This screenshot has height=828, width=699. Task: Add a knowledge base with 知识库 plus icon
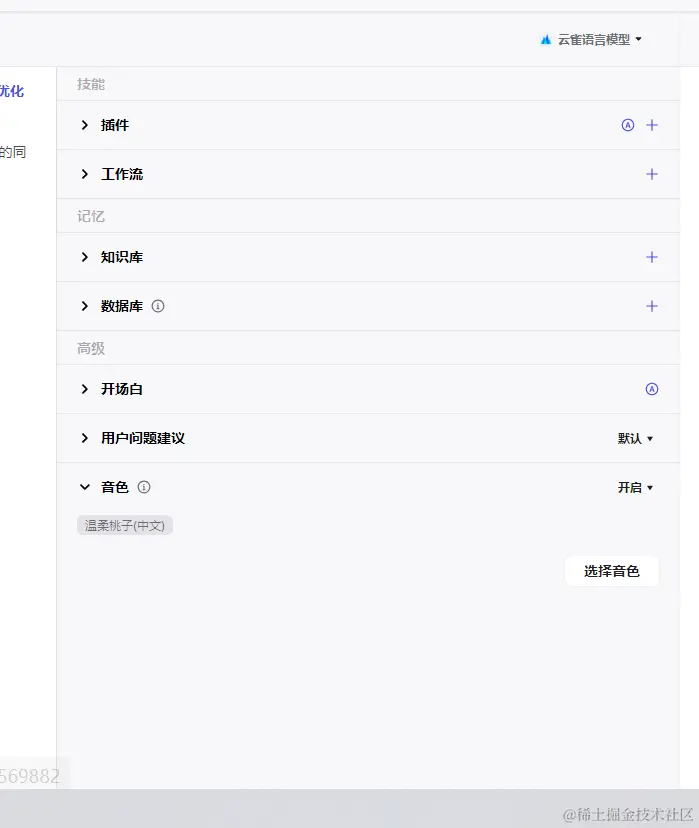point(652,257)
